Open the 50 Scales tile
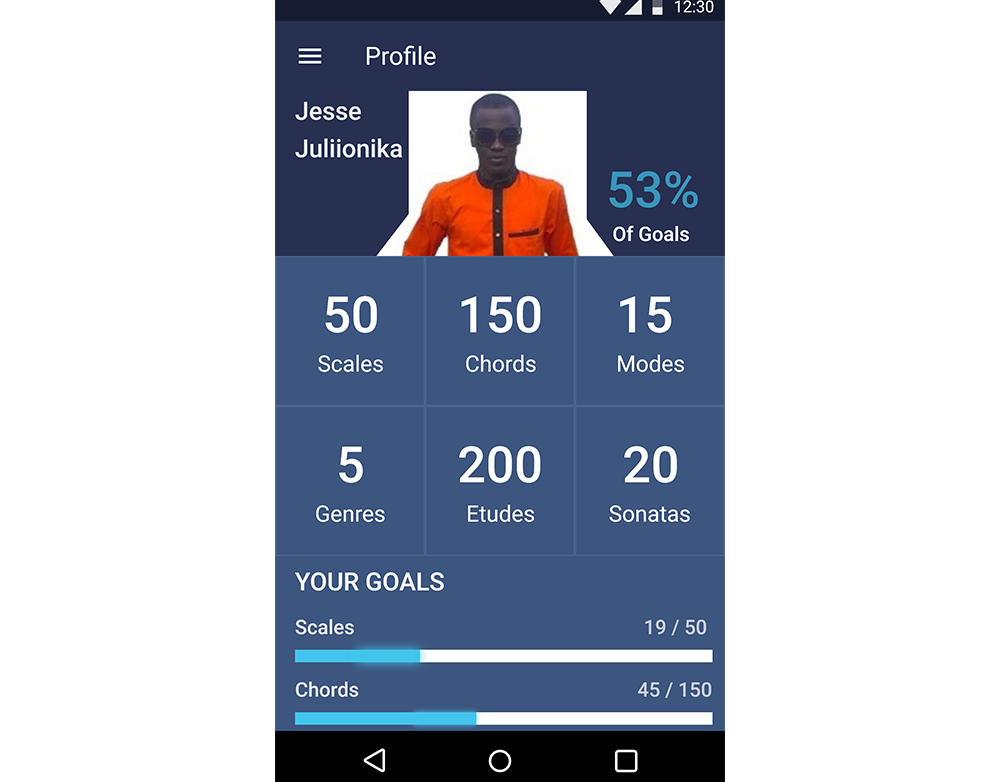Image resolution: width=1000 pixels, height=782 pixels. 350,331
